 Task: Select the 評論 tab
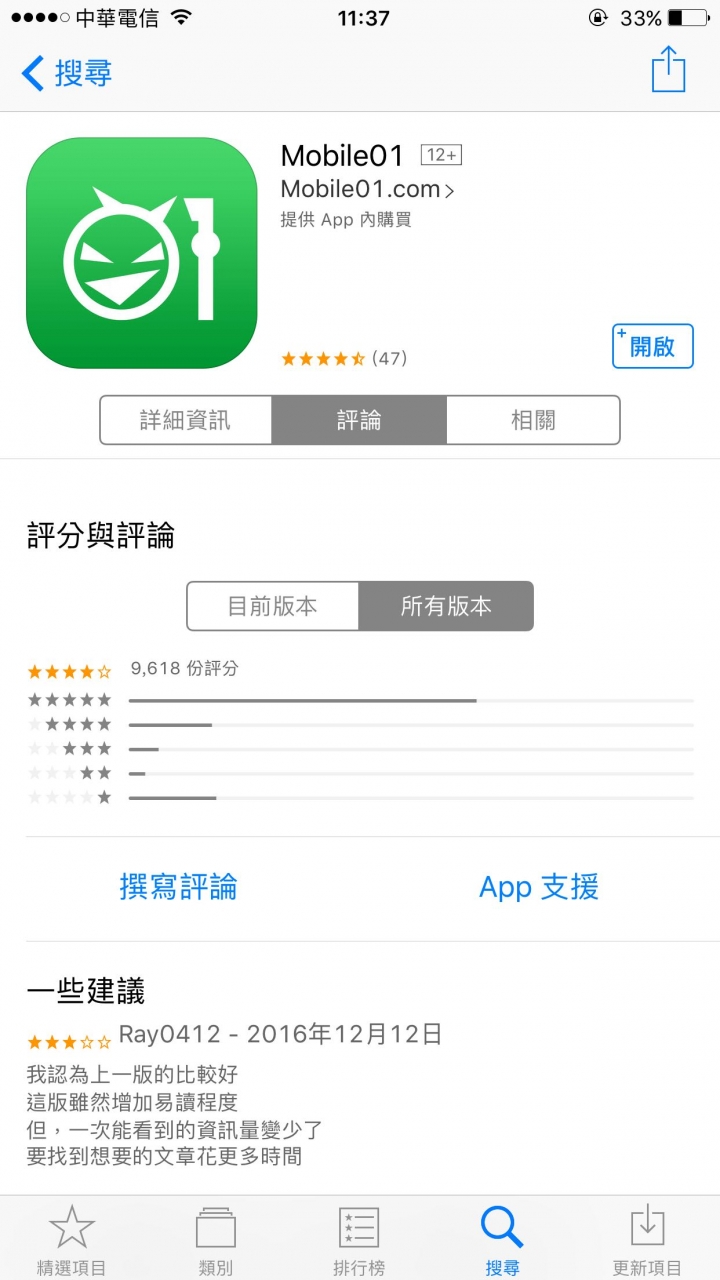coord(359,420)
